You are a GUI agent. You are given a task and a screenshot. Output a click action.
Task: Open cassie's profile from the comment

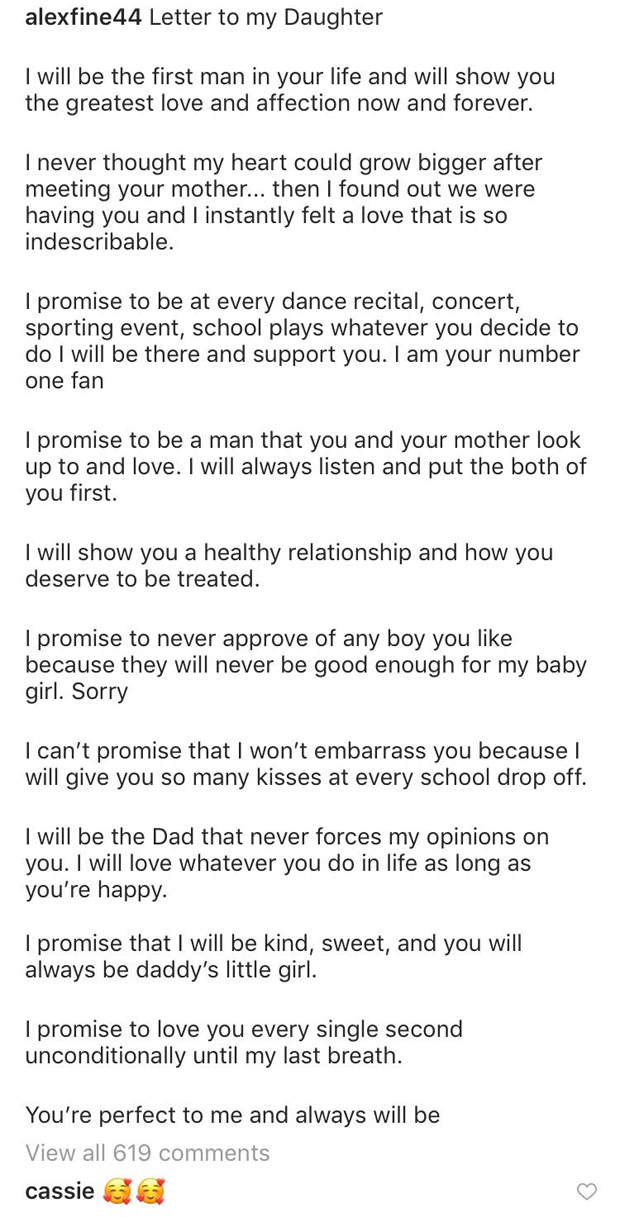(59, 1191)
